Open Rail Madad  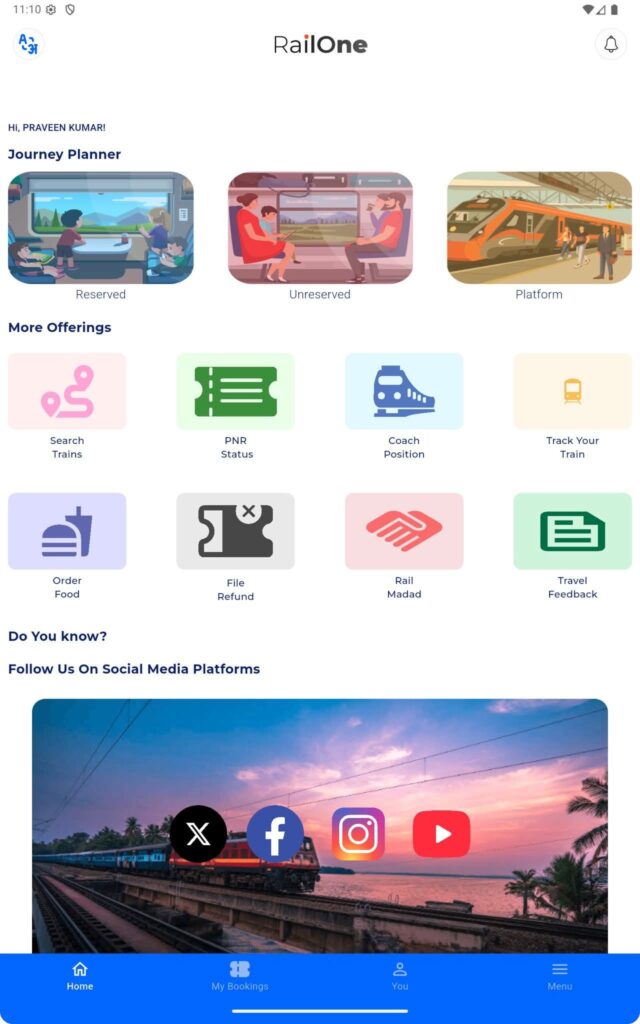coord(404,532)
